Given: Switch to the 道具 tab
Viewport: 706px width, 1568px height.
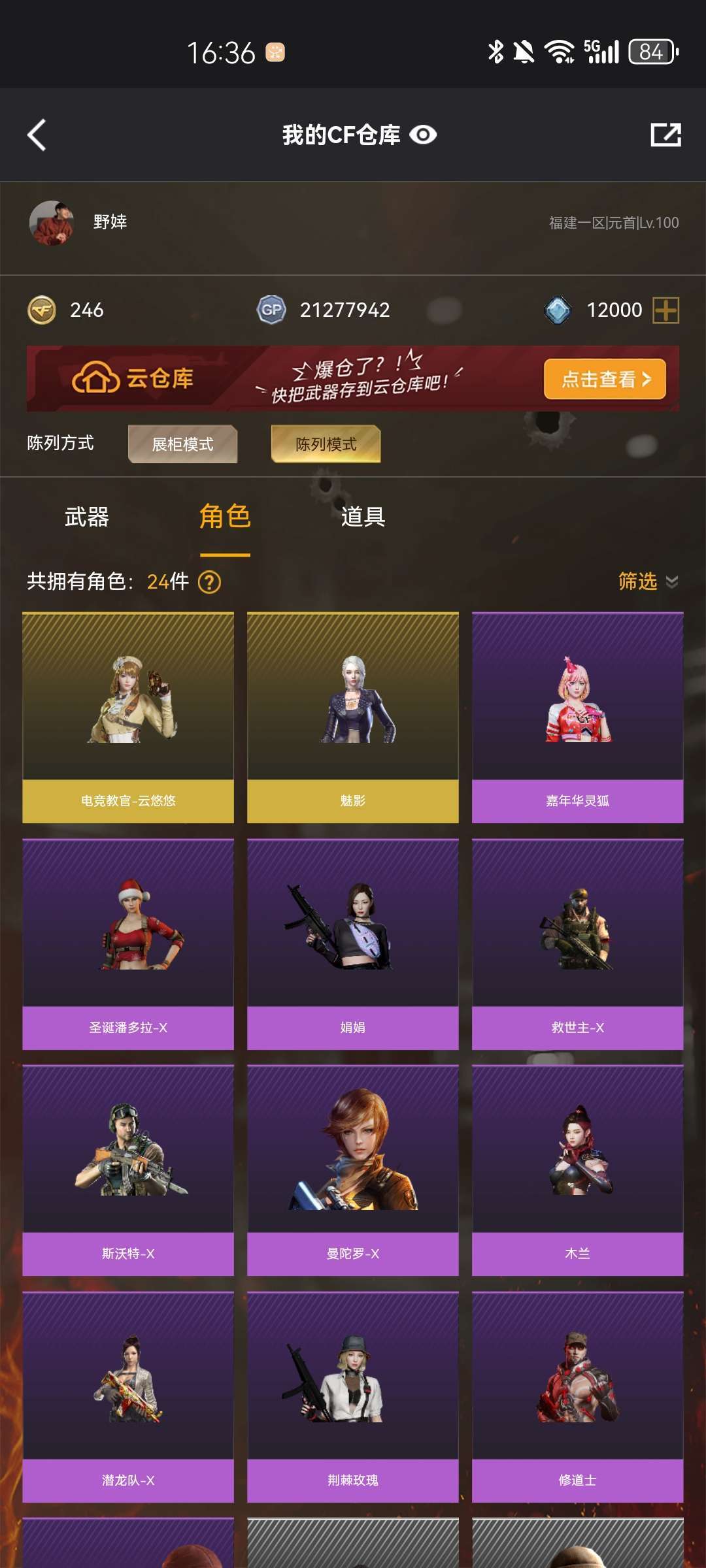Looking at the screenshot, I should point(363,517).
